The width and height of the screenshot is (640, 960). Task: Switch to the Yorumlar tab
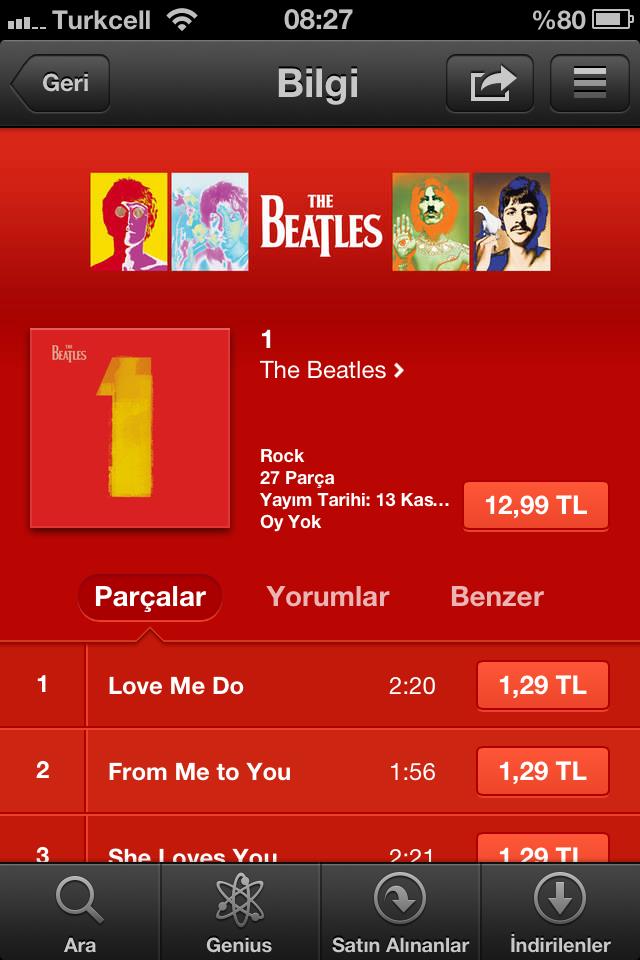[x=327, y=597]
